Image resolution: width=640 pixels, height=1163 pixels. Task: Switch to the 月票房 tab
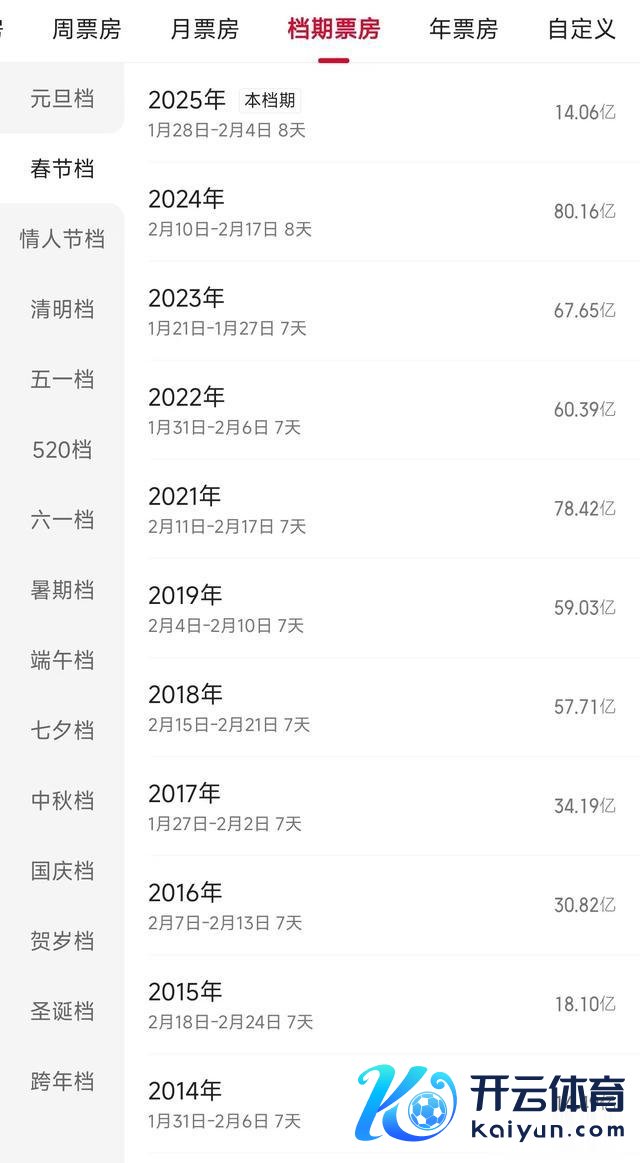pos(204,29)
